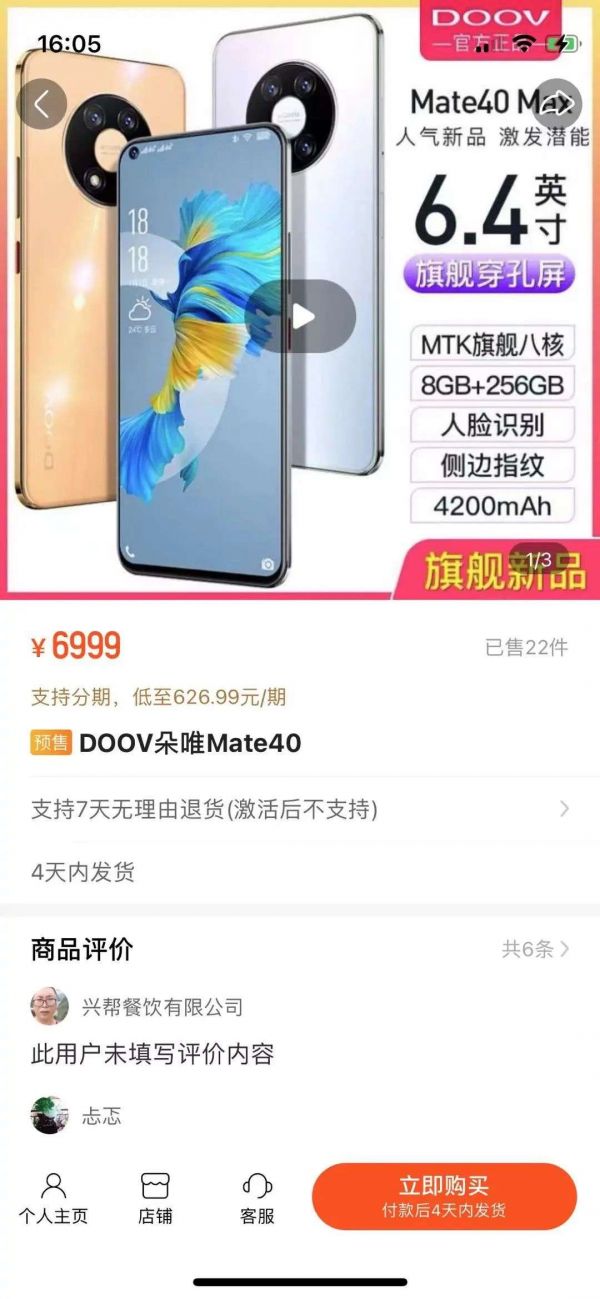This screenshot has width=600, height=1299.
Task: Visit the 店铺 store page
Action: coord(155,1199)
